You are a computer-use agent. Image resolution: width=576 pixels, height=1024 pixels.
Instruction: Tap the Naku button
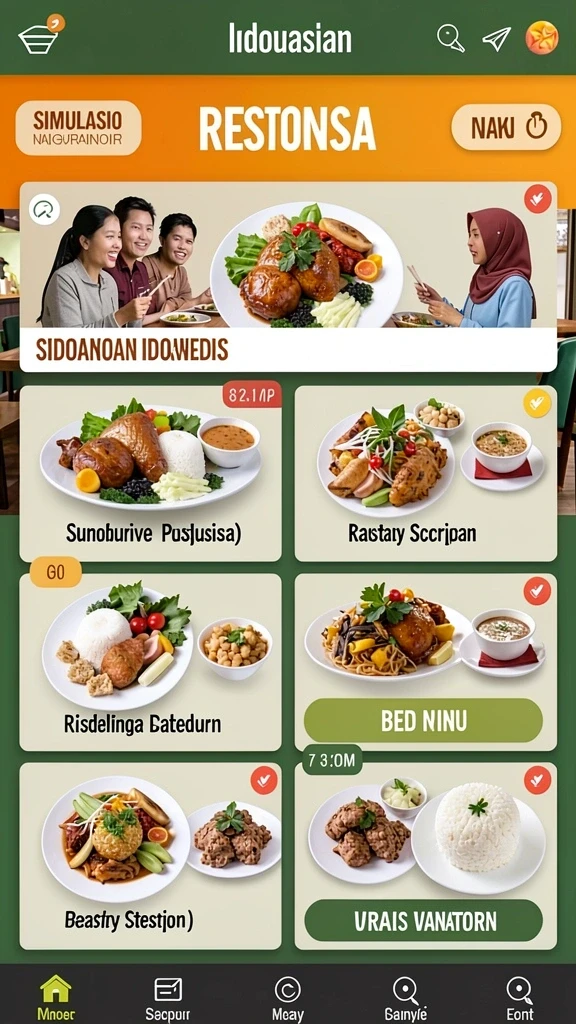pos(506,127)
